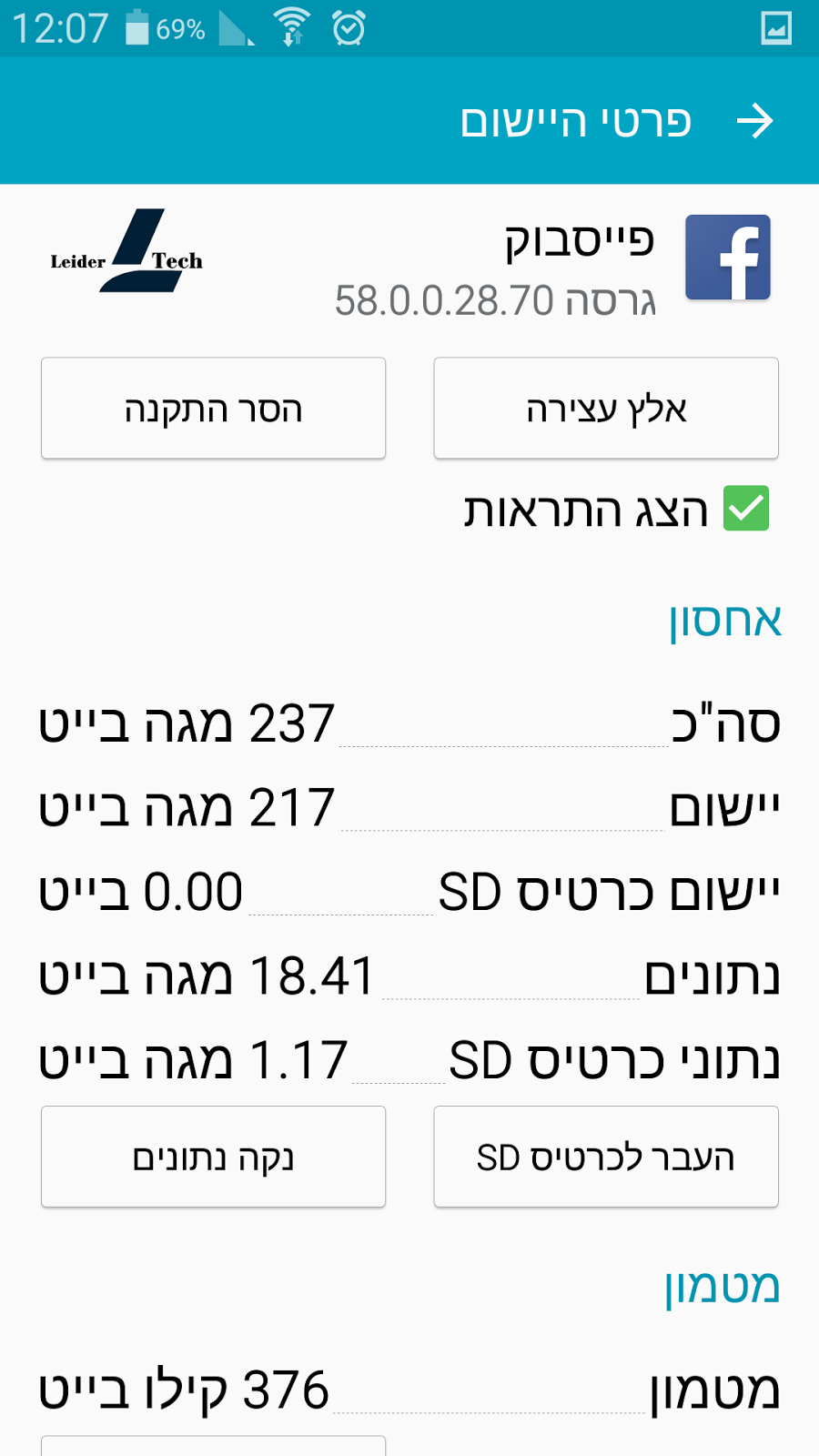Uncheck the הצג התראות notifications checkbox
Image resolution: width=819 pixels, height=1456 pixels.
pyautogui.click(x=746, y=509)
